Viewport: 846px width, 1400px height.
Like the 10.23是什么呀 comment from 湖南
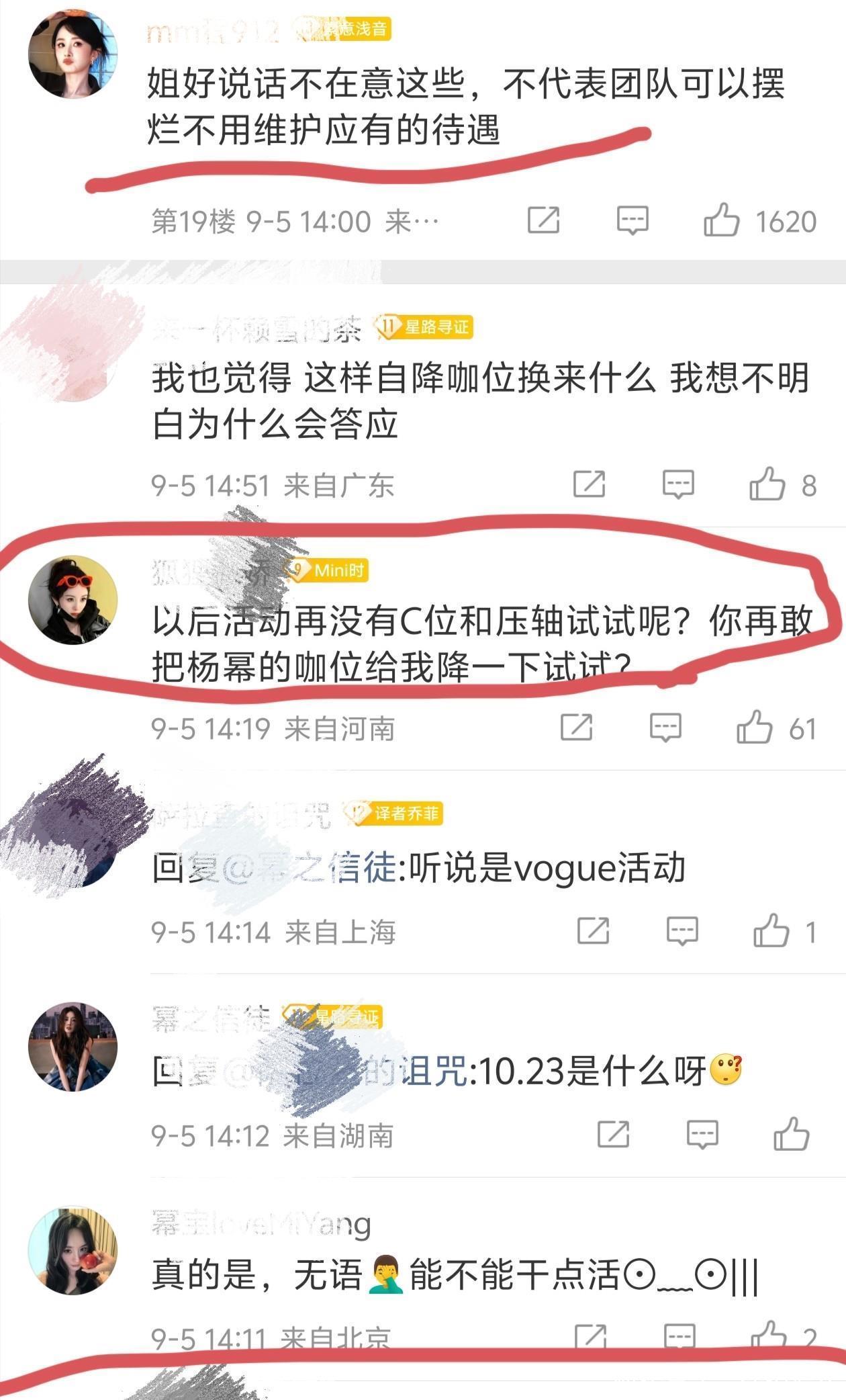point(791,1135)
